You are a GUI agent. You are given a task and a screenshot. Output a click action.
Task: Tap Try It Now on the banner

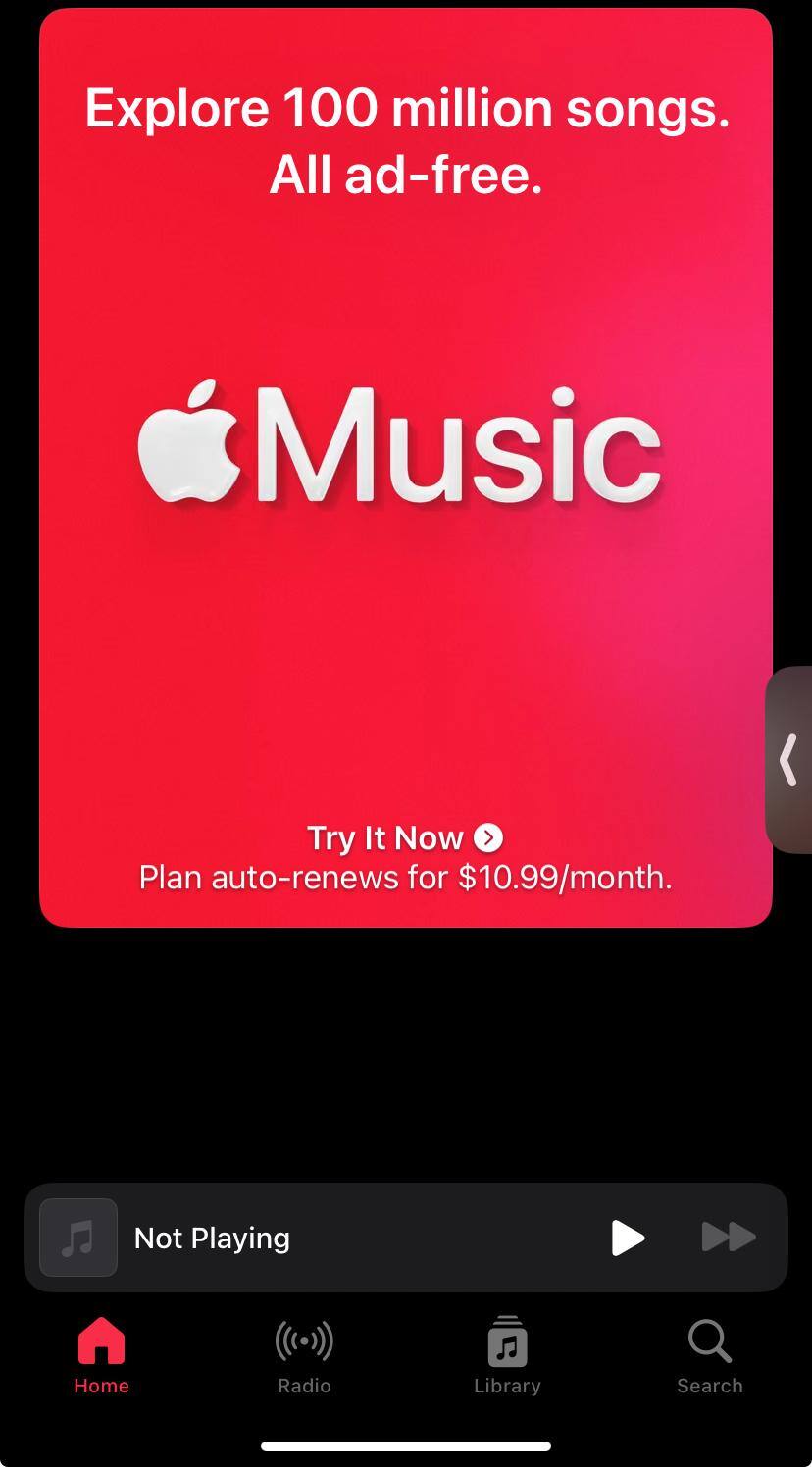point(404,838)
